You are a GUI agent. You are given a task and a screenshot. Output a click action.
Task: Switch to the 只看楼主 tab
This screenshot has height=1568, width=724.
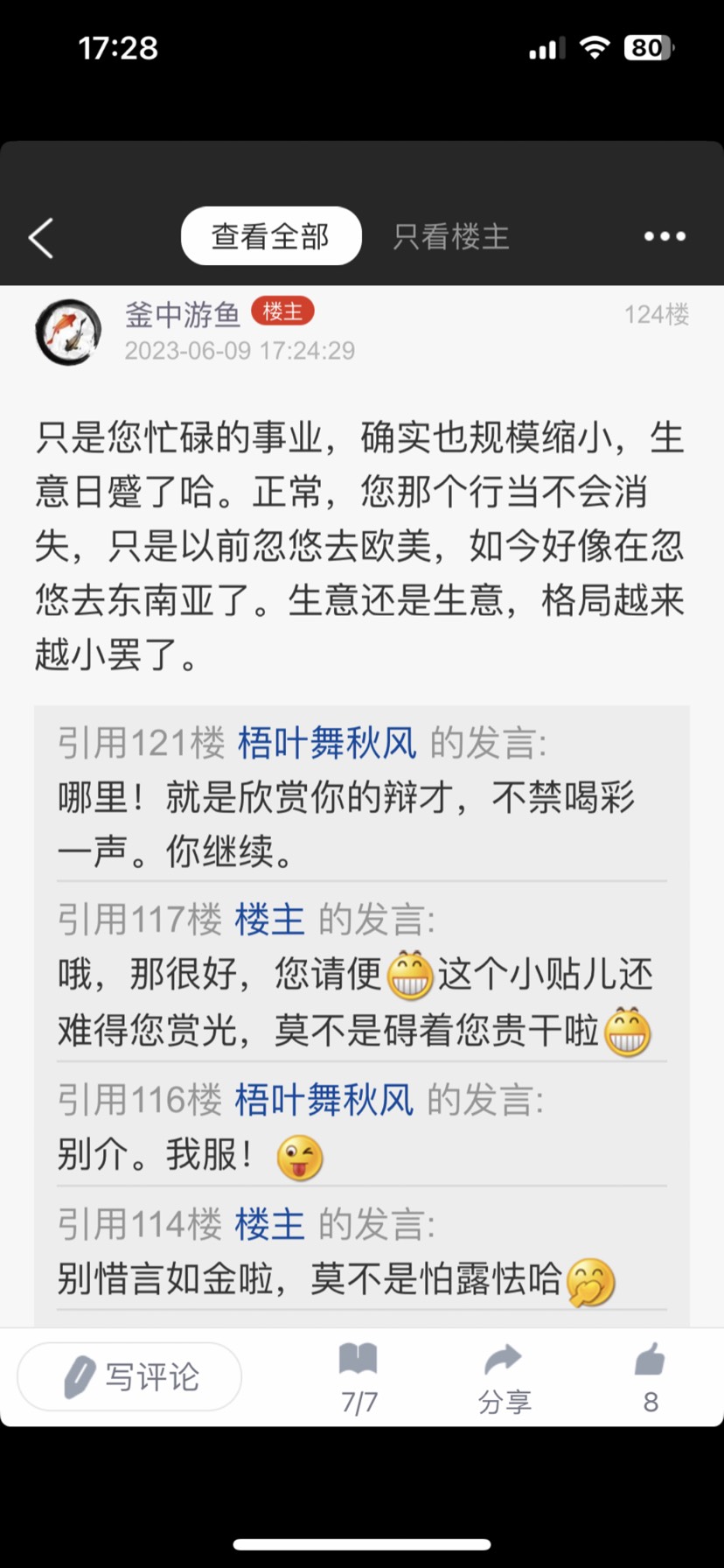point(450,236)
